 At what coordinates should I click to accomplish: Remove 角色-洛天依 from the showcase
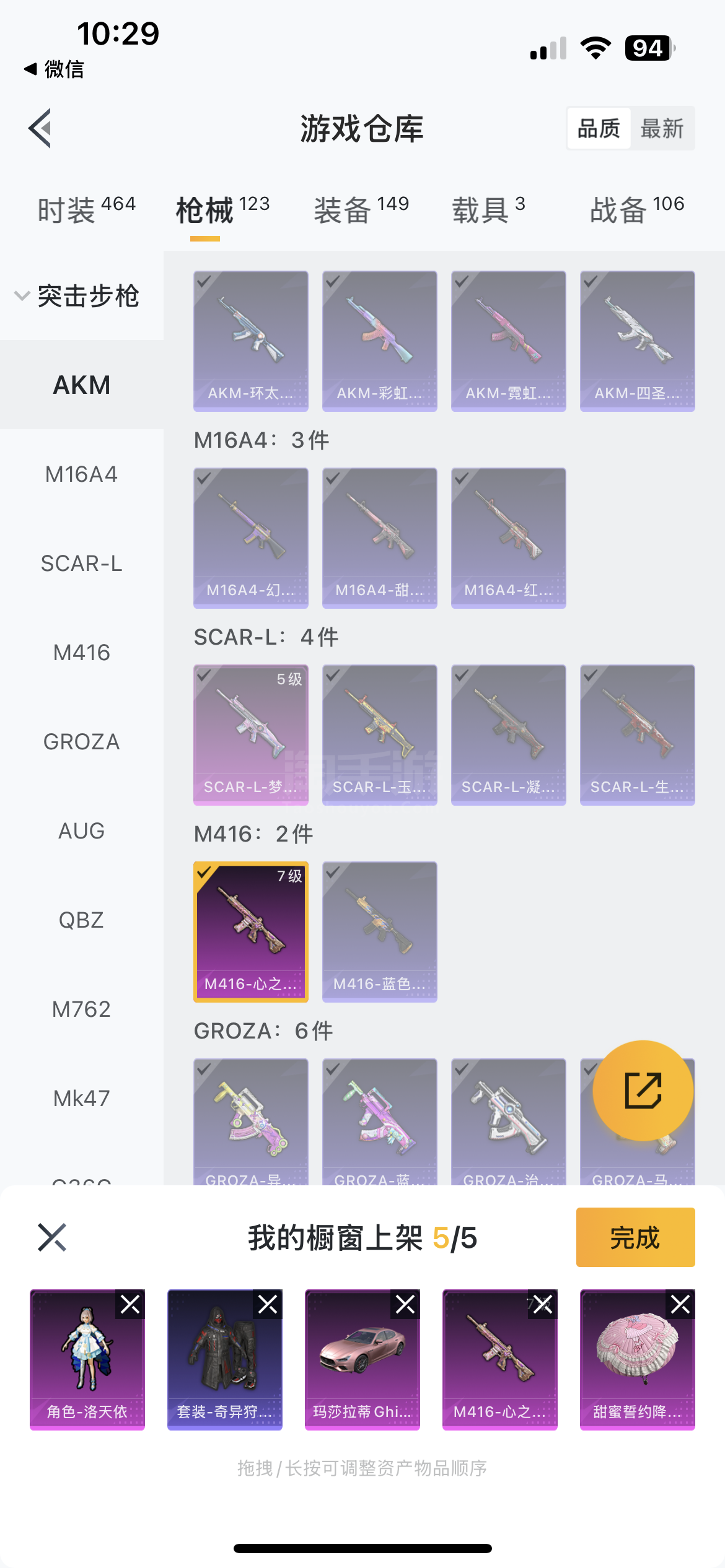131,1304
